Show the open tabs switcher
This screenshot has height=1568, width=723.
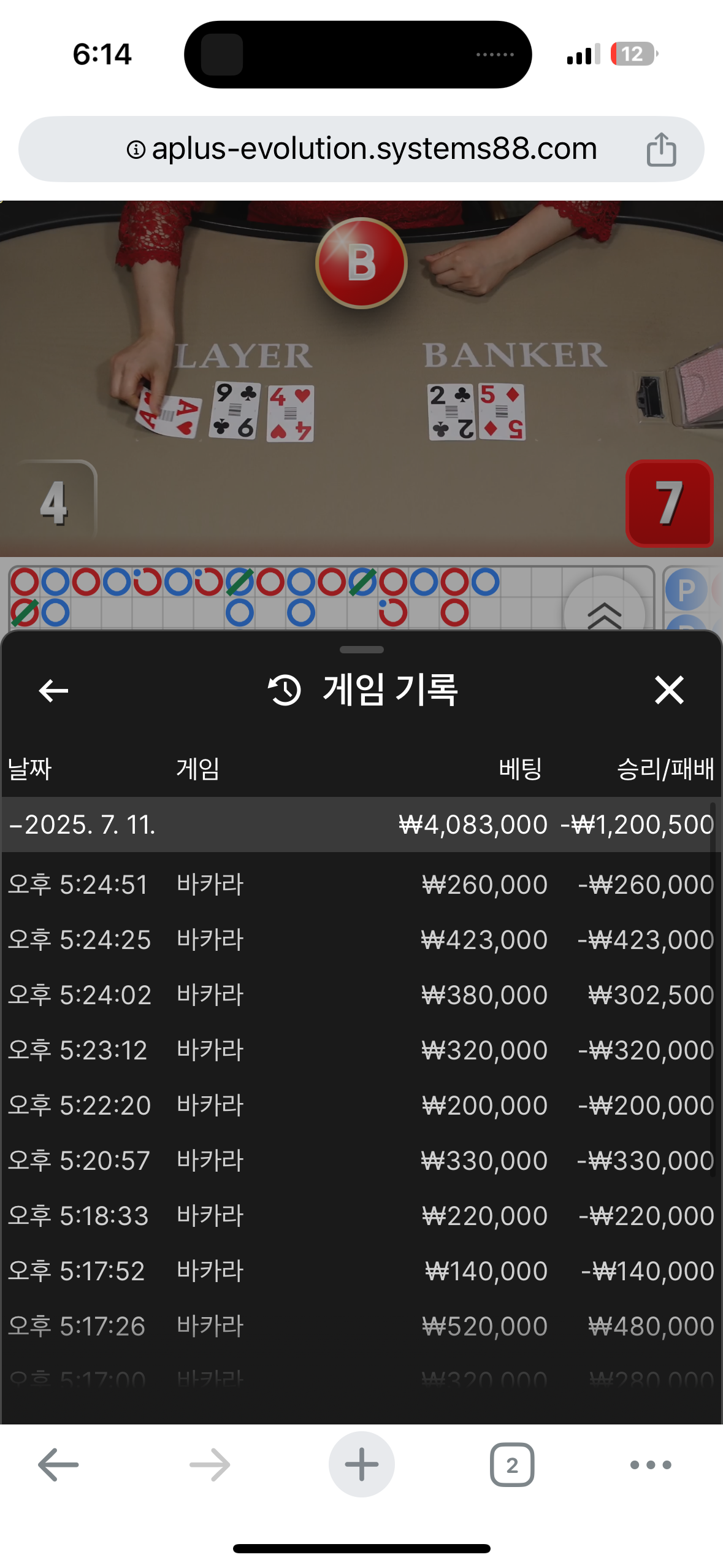(511, 1465)
